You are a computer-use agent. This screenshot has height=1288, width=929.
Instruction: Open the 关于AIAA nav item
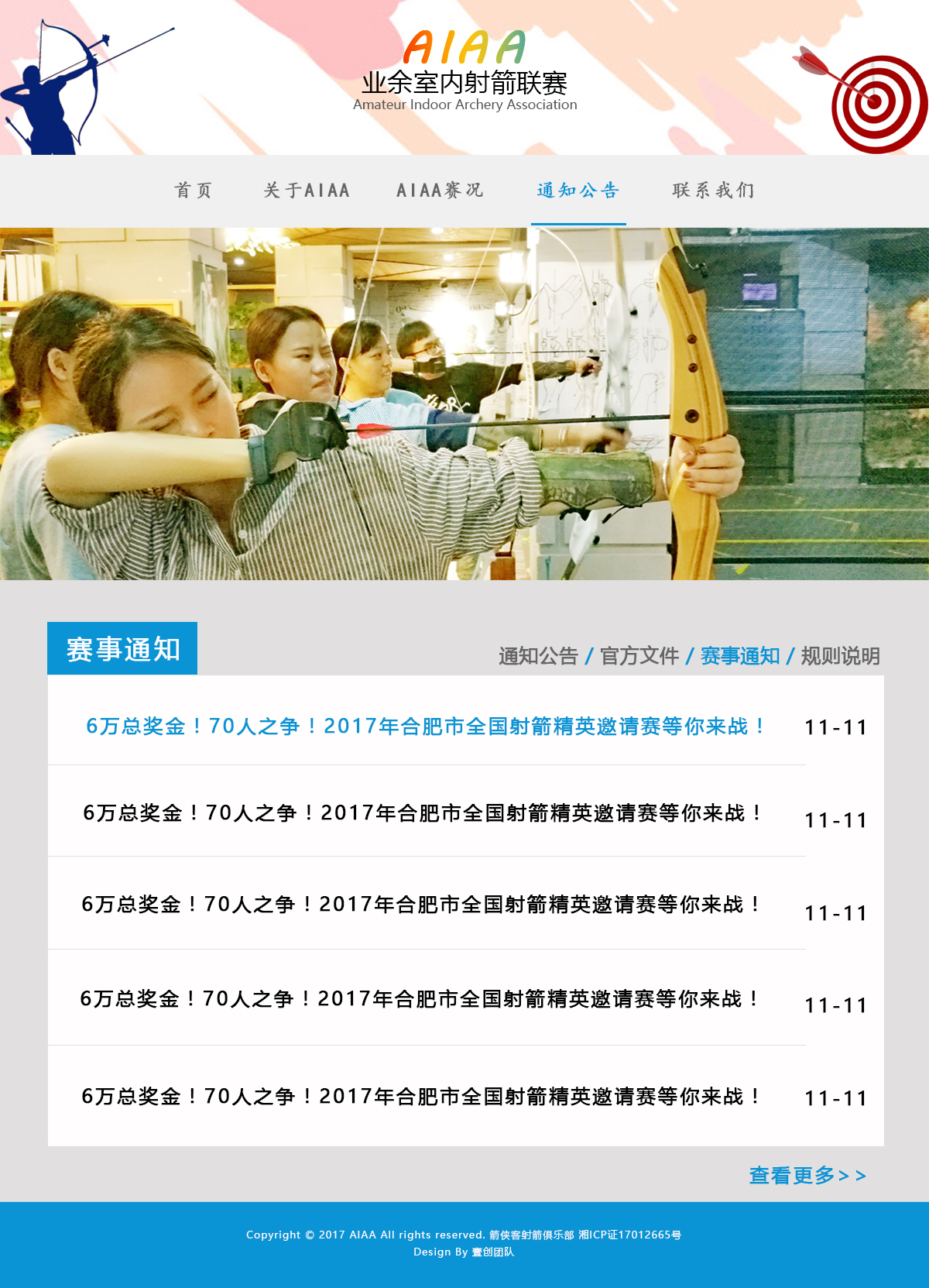(307, 191)
